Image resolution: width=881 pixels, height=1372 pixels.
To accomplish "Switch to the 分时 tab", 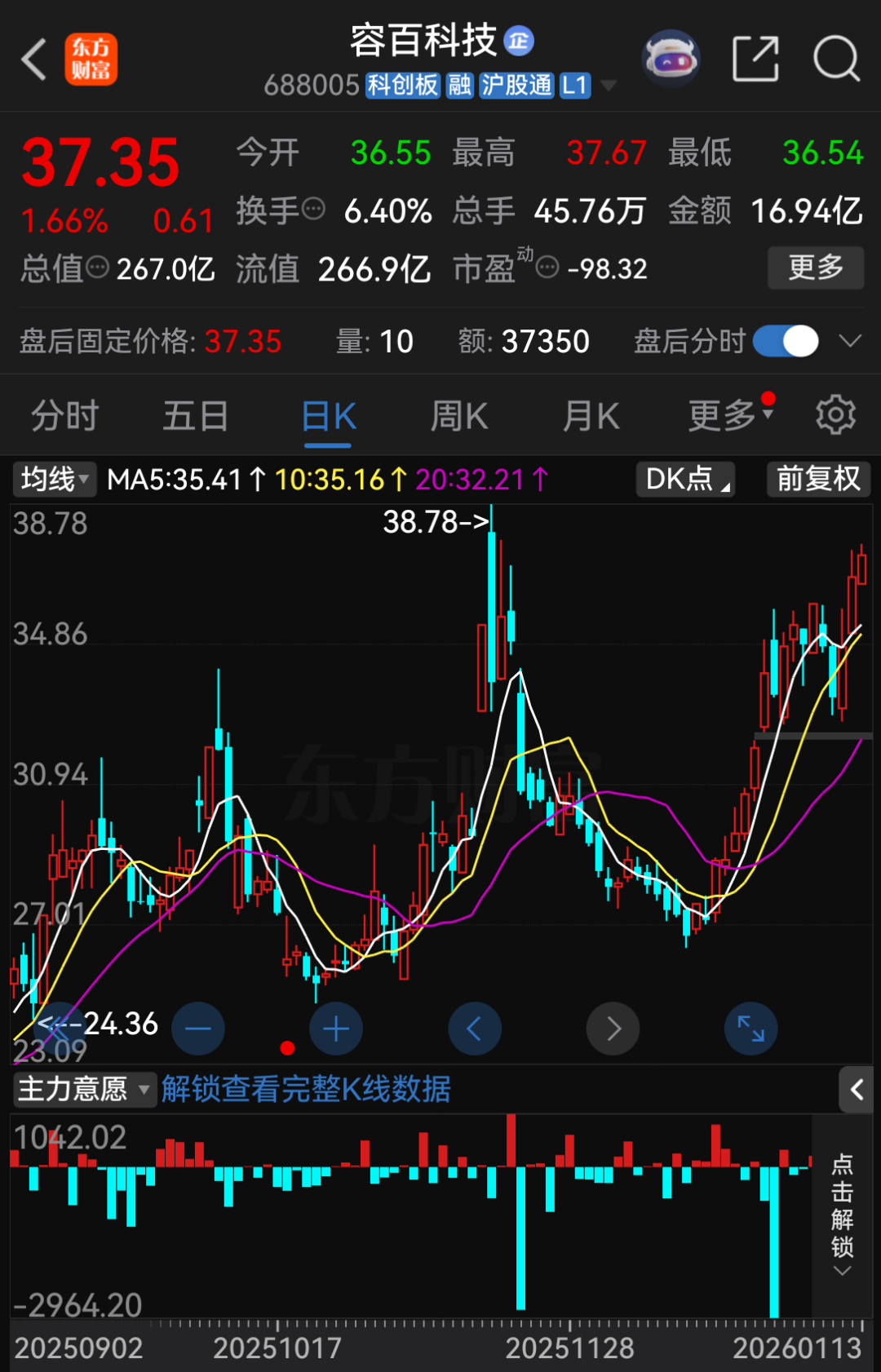I will (64, 415).
